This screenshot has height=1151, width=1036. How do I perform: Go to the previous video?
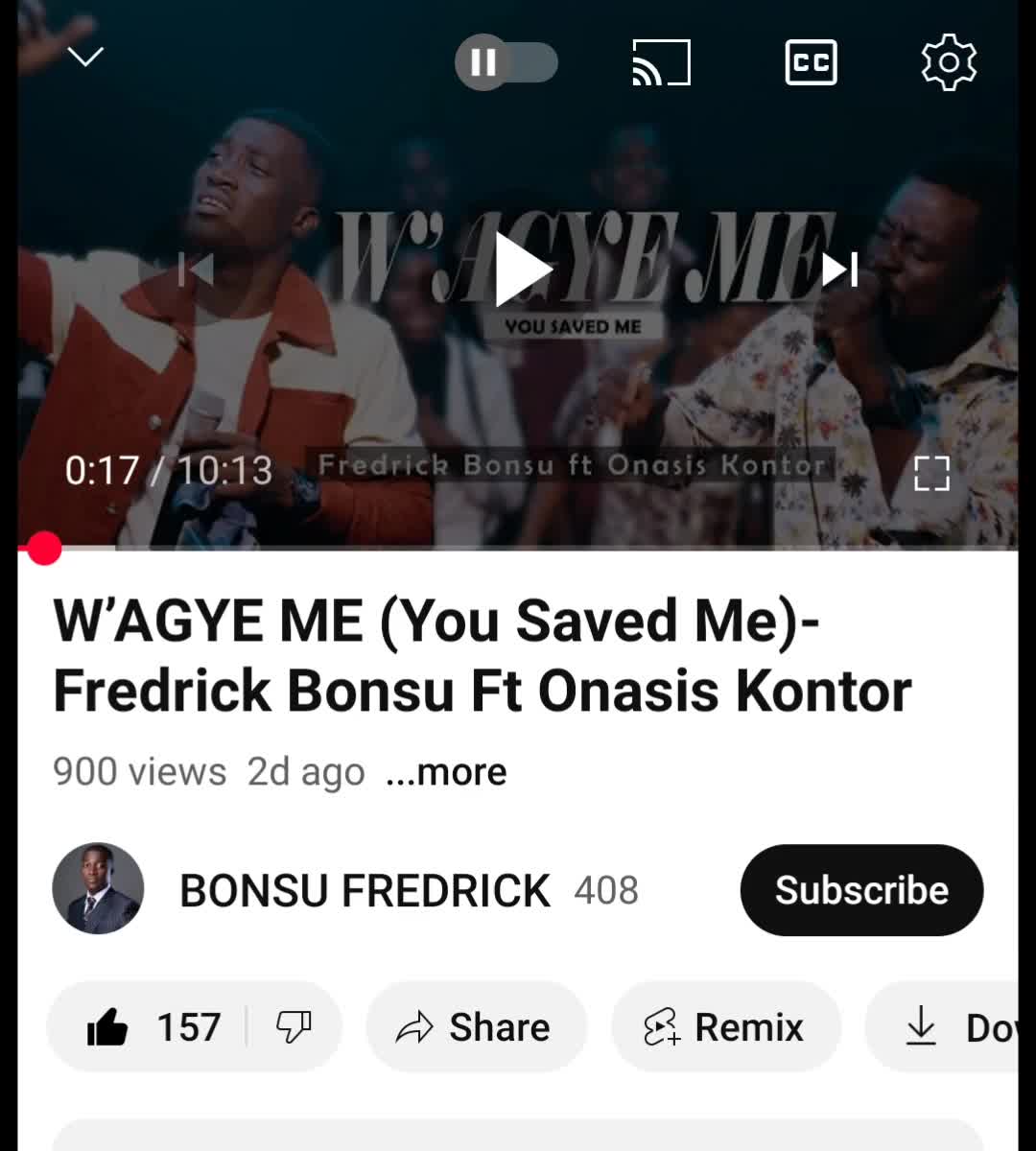196,270
